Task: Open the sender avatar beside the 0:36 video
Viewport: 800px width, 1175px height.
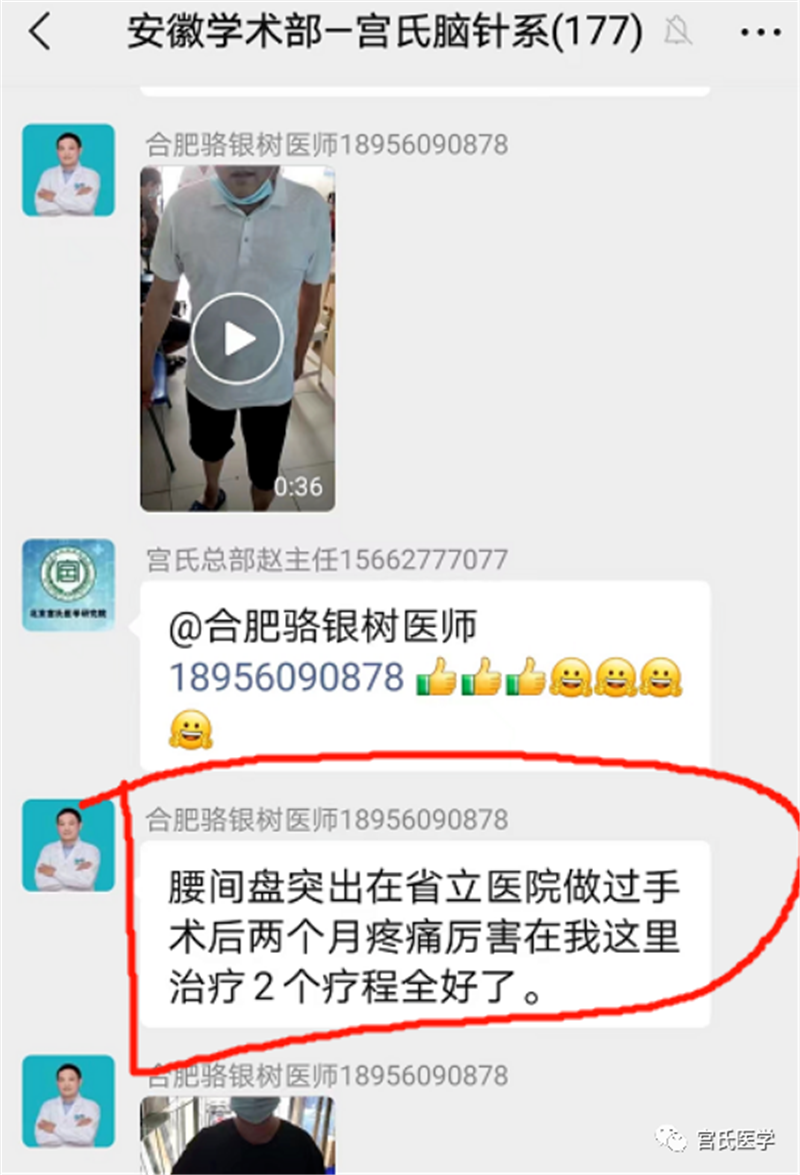Action: [68, 169]
